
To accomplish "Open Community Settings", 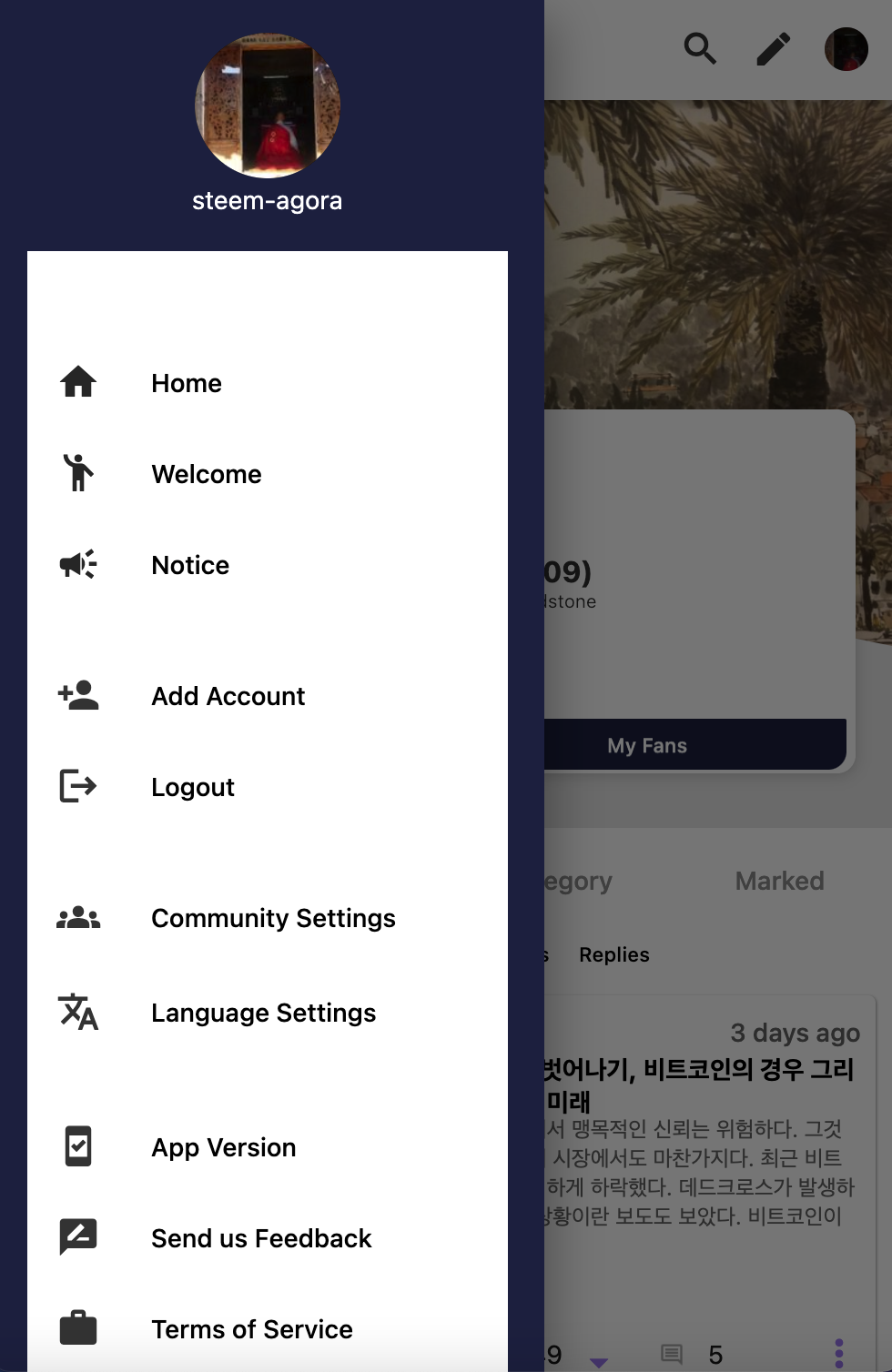I will point(268,918).
